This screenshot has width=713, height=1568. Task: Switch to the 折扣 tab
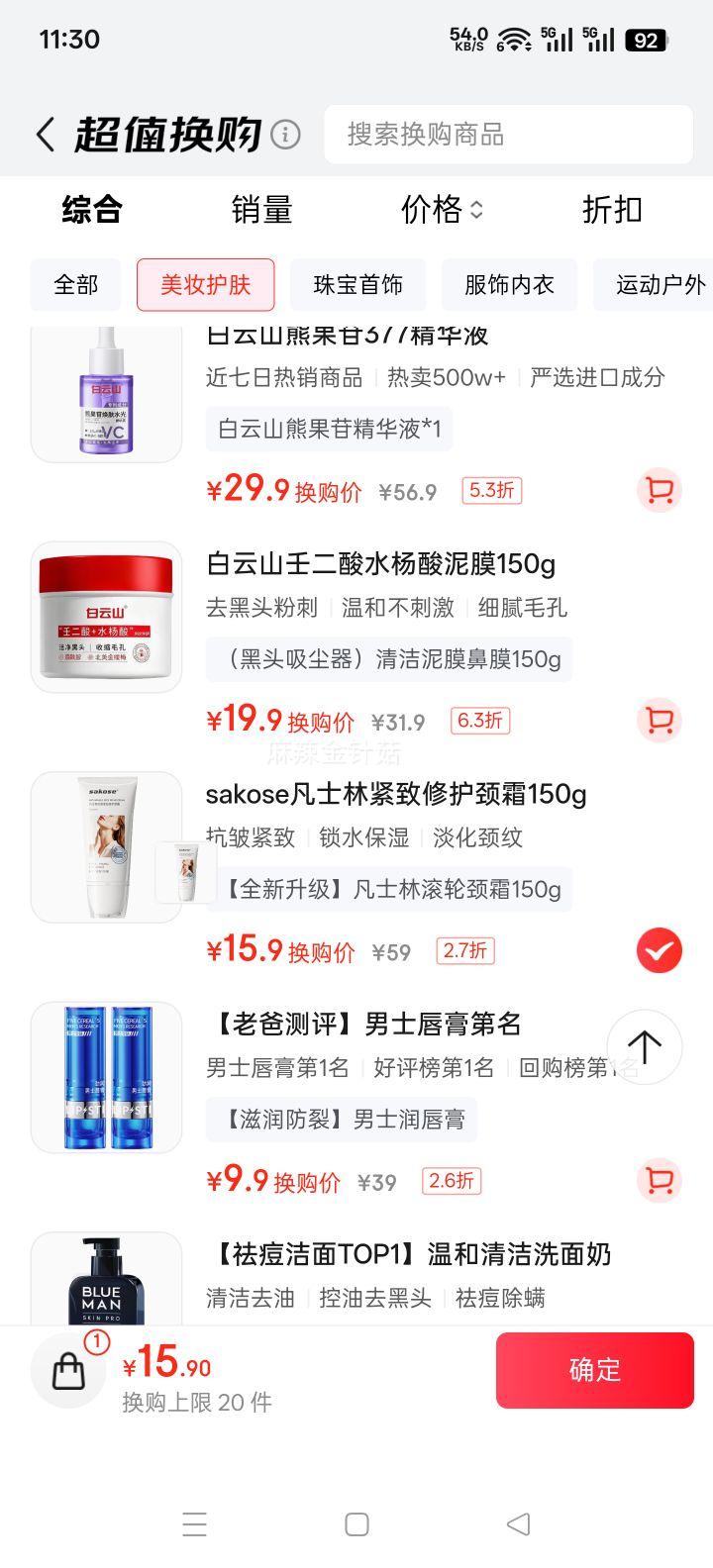tap(611, 211)
